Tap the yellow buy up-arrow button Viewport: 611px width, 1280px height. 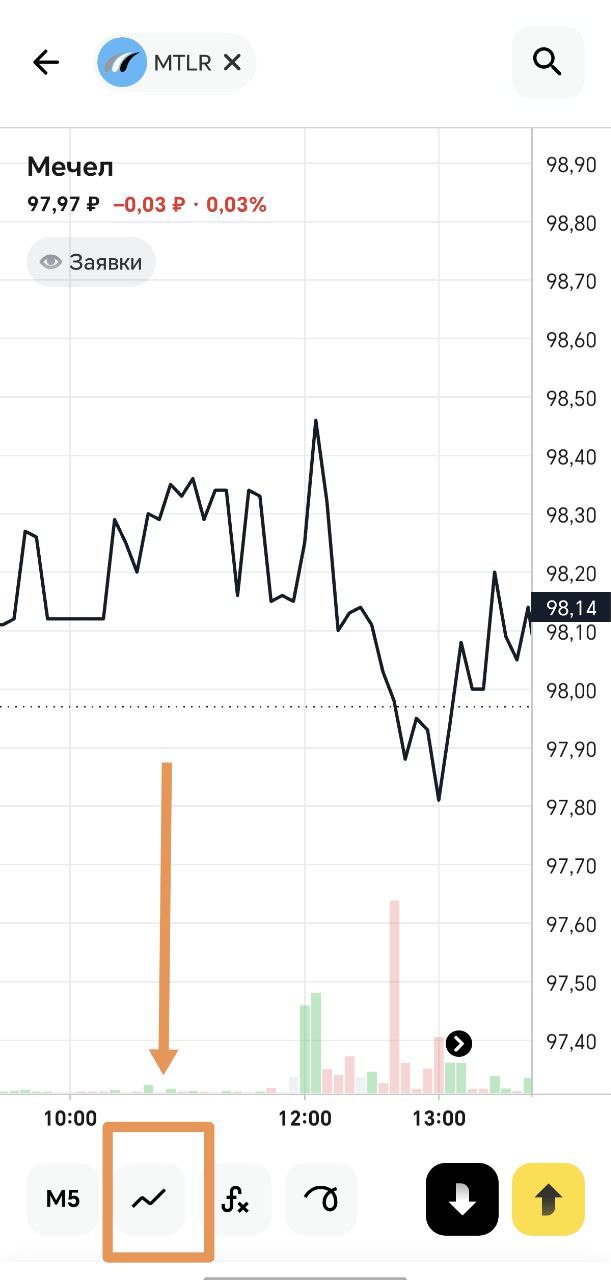pyautogui.click(x=548, y=1199)
